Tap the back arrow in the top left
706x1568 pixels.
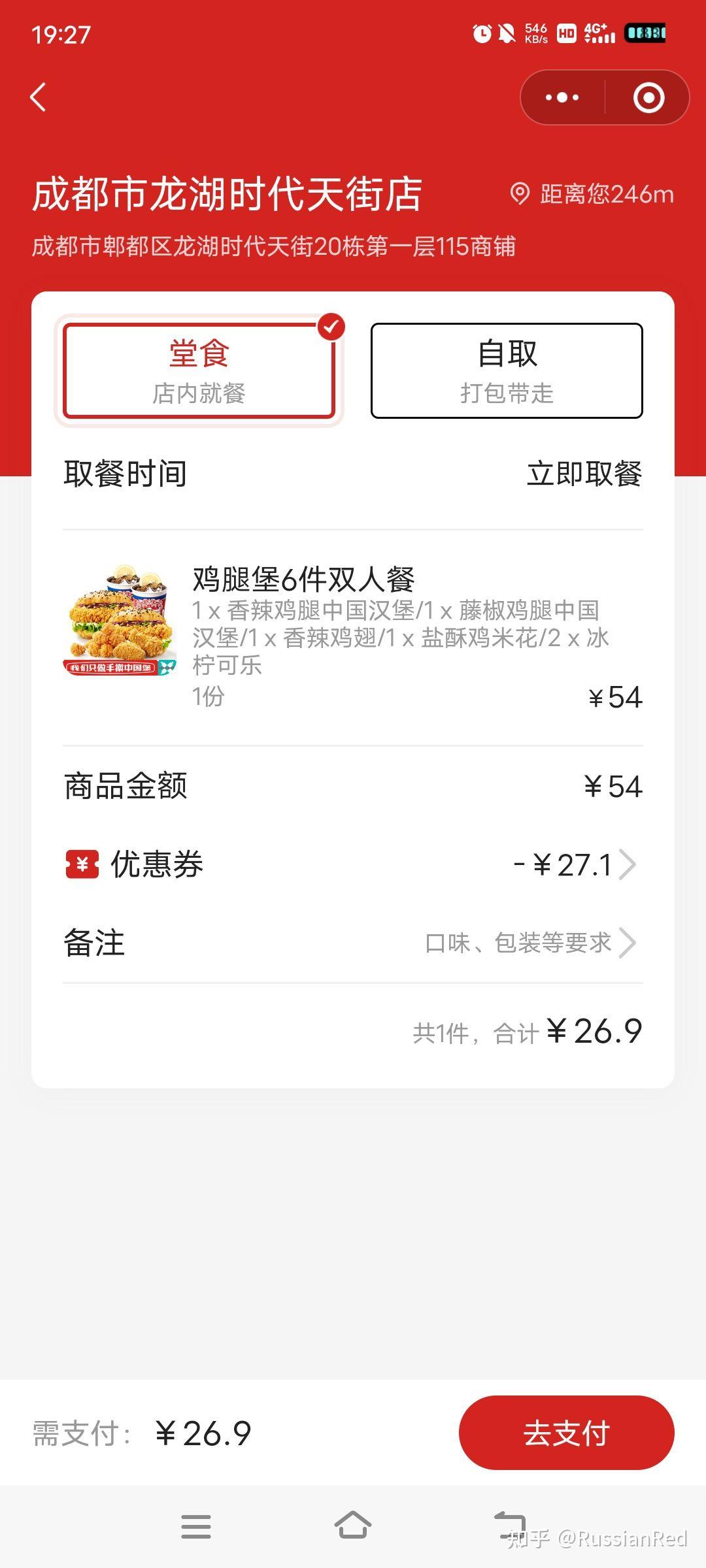pos(37,98)
